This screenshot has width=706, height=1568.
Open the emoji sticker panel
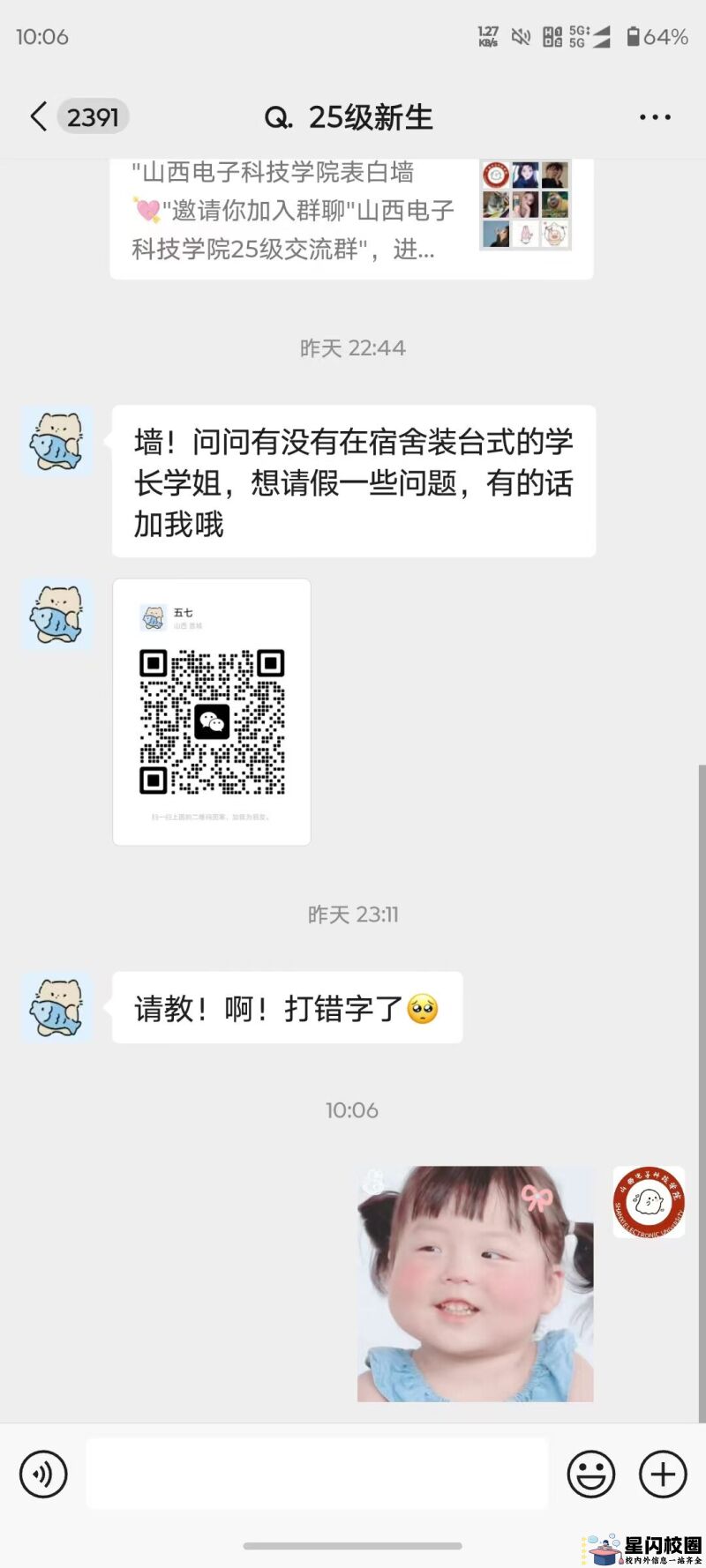point(590,1474)
